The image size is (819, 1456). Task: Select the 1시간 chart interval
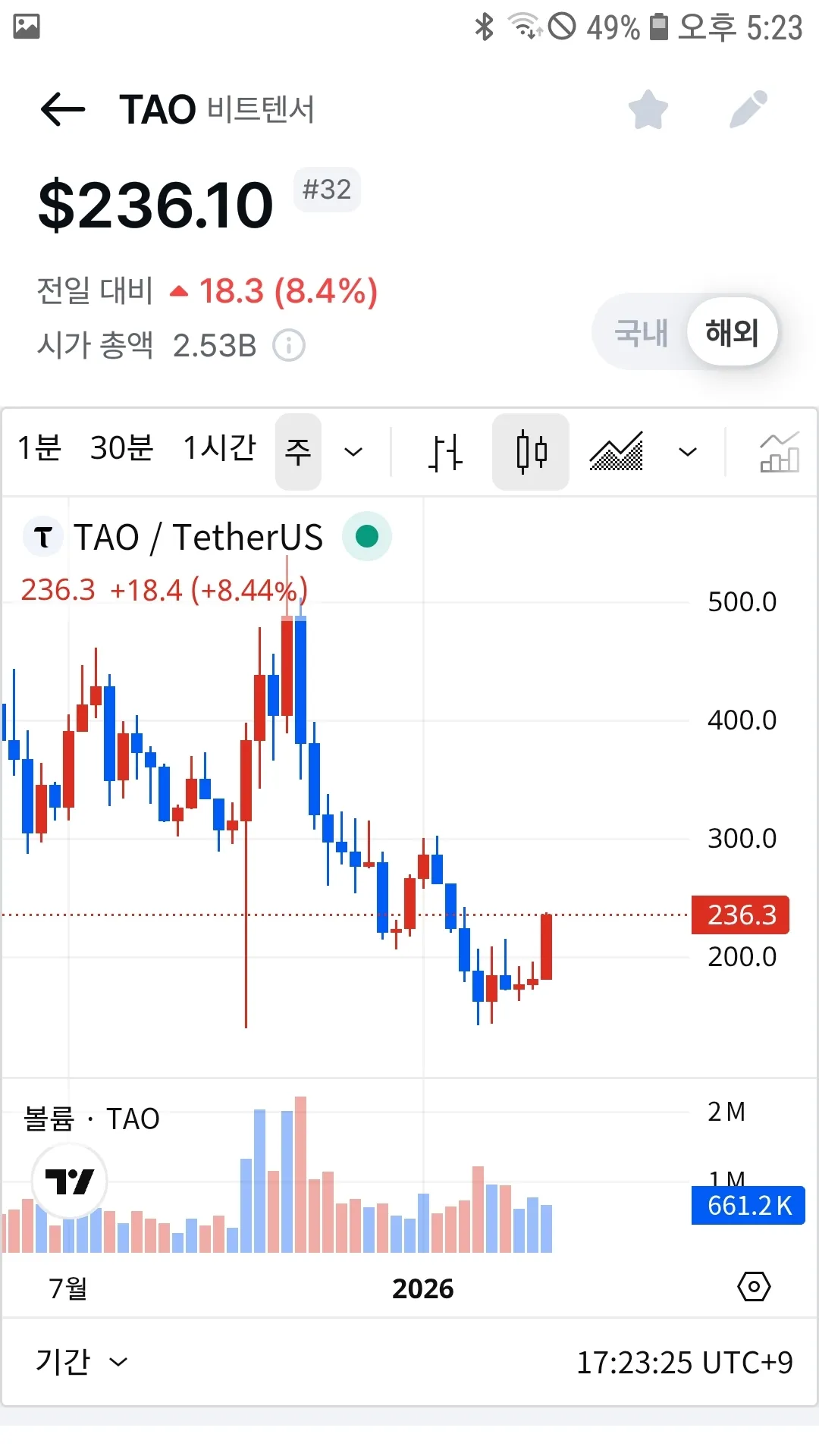220,448
